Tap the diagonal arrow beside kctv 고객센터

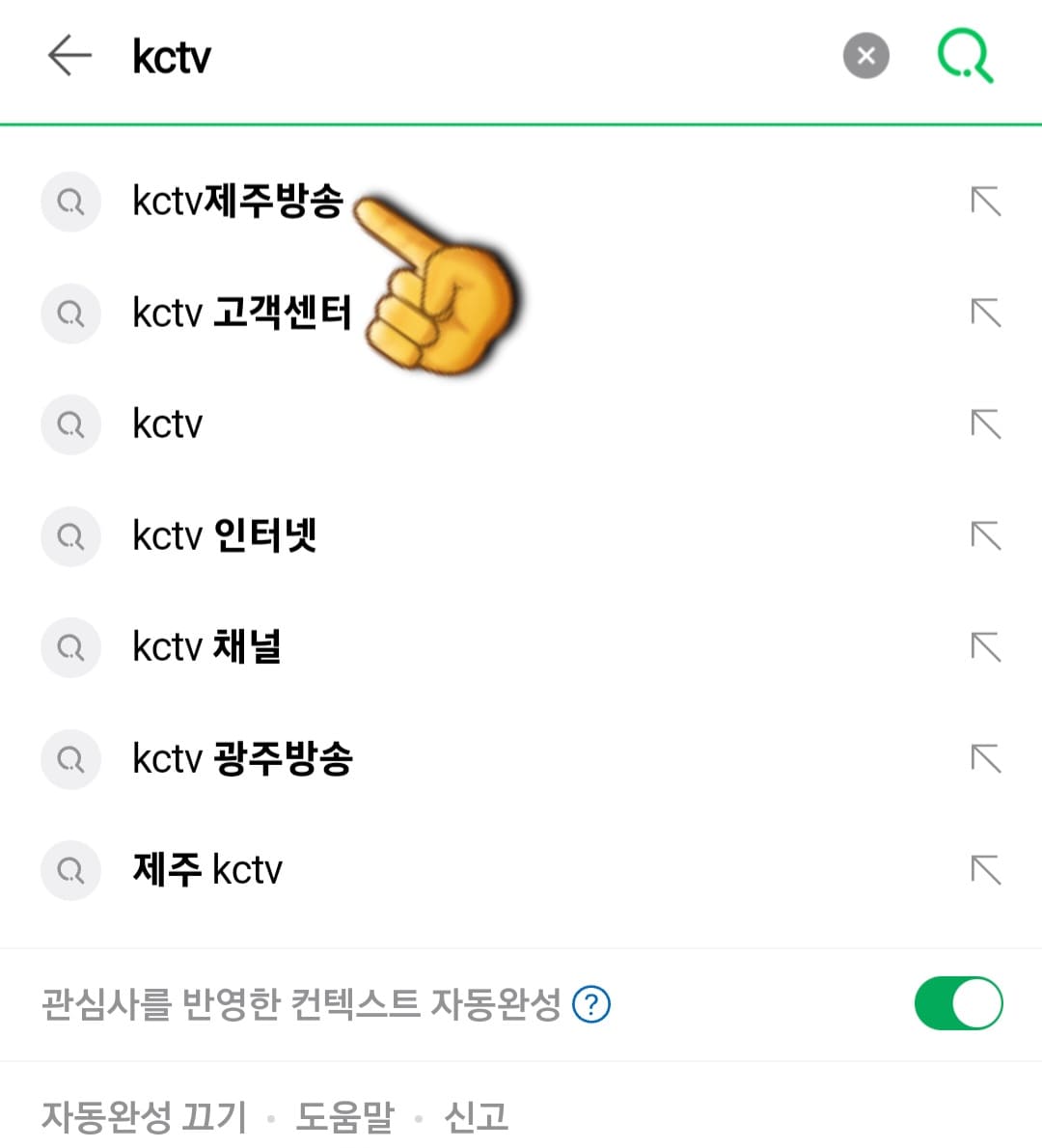pos(986,314)
